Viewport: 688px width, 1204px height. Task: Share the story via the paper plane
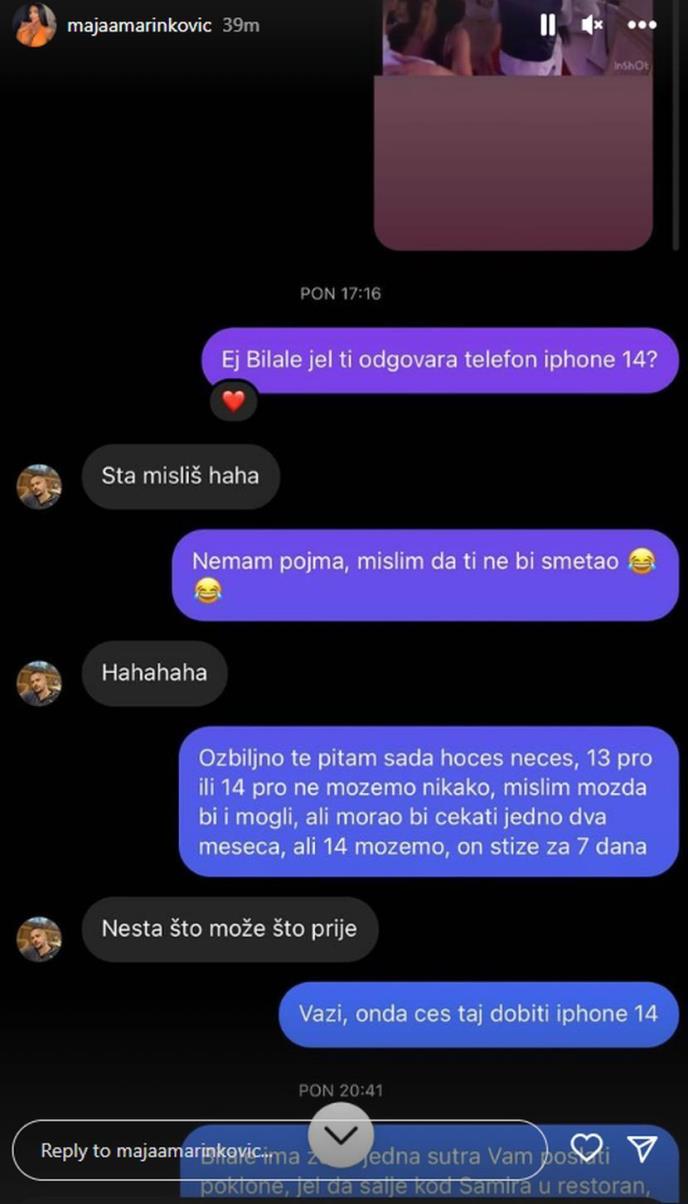coord(641,1148)
